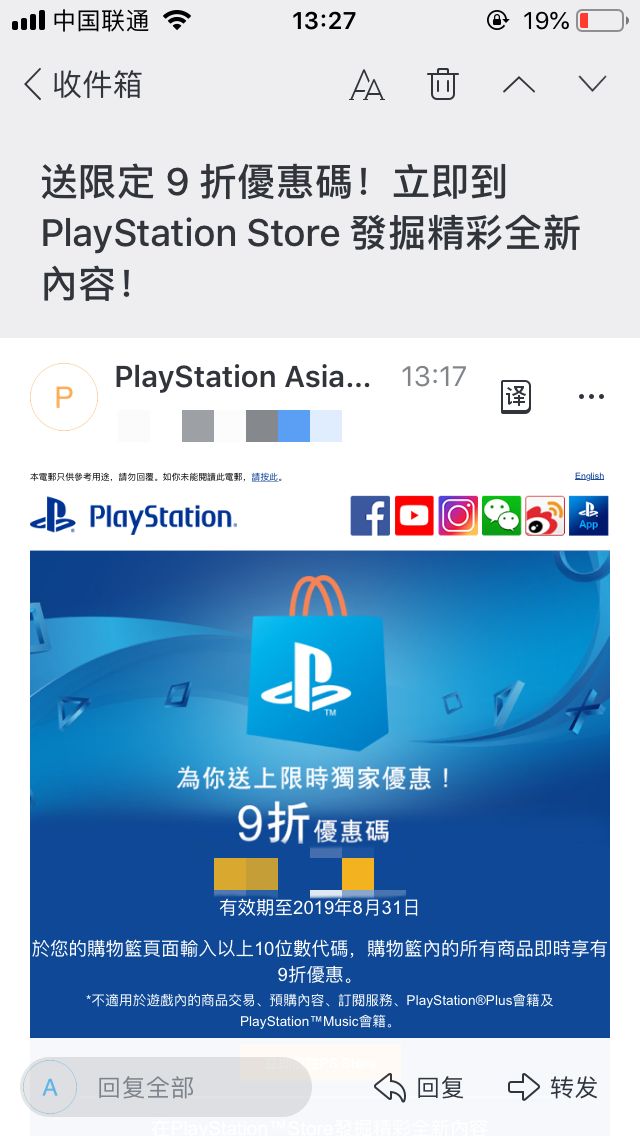
Task: Open PlayStation's YouTube channel
Action: [x=414, y=516]
